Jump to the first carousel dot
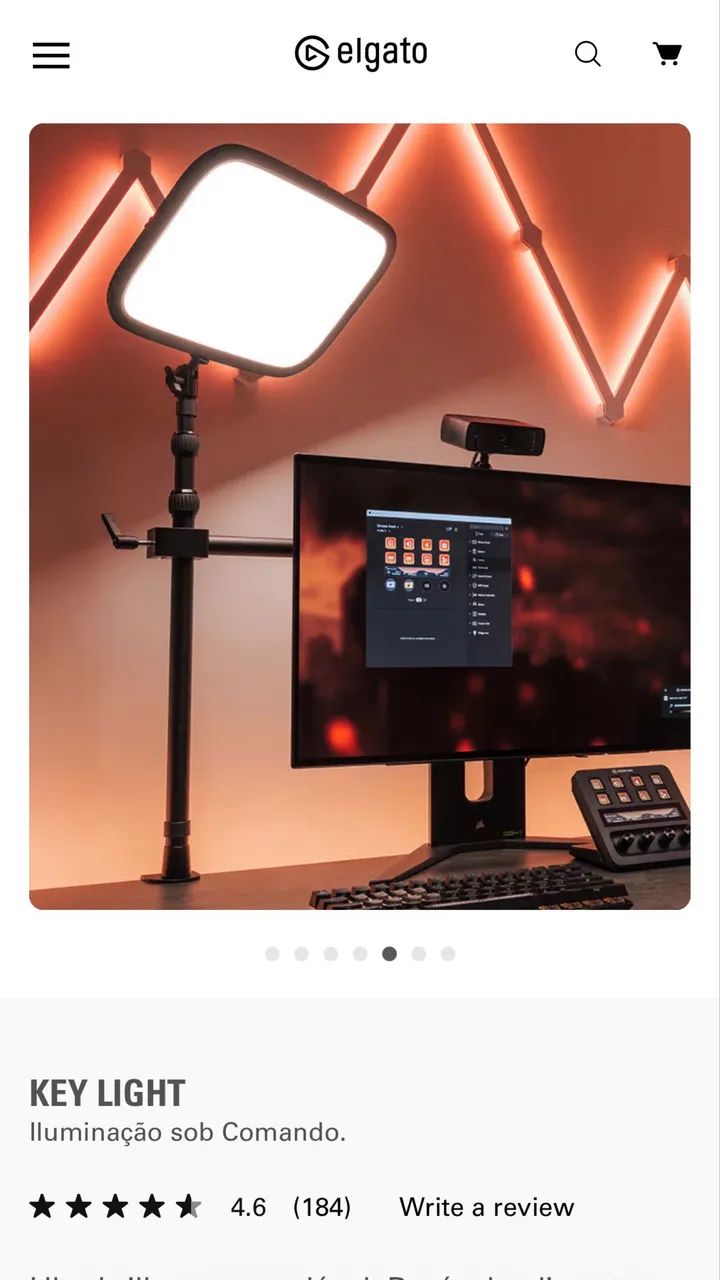Image resolution: width=720 pixels, height=1280 pixels. pos(272,954)
